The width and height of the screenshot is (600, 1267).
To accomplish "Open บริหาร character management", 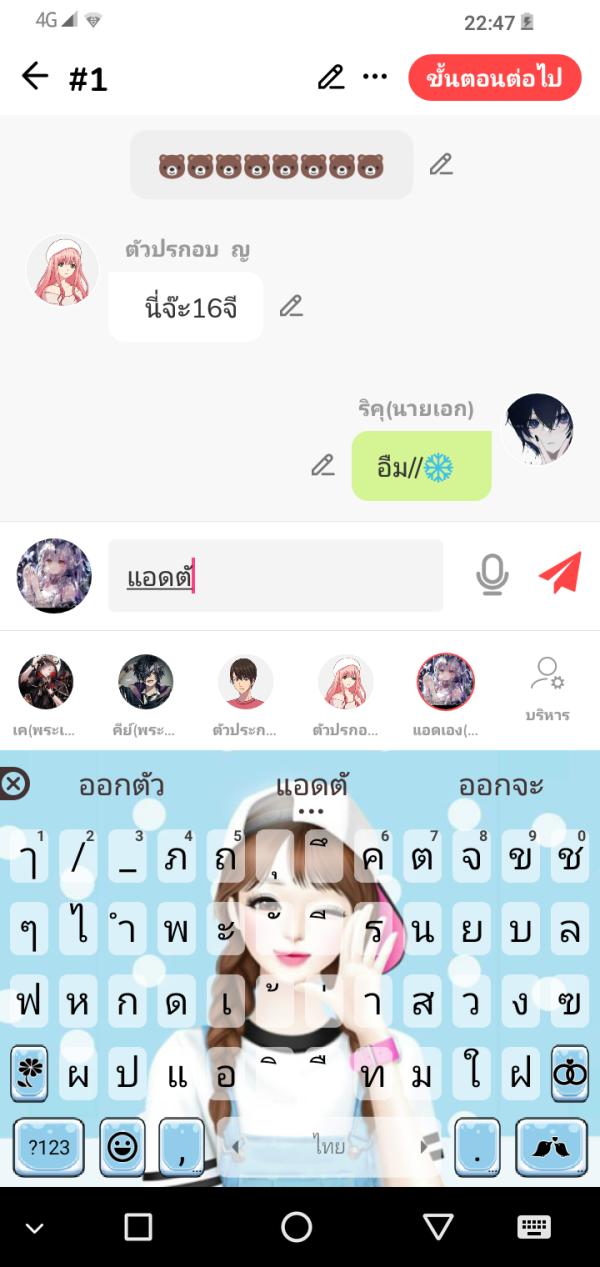I will pos(547,690).
